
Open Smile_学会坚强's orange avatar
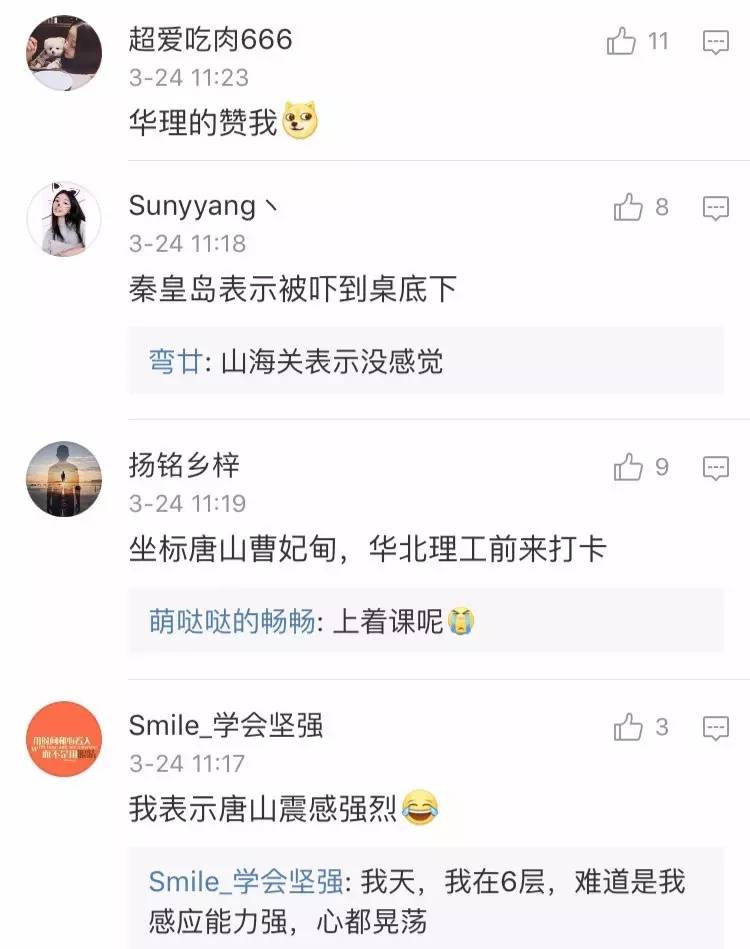(63, 739)
